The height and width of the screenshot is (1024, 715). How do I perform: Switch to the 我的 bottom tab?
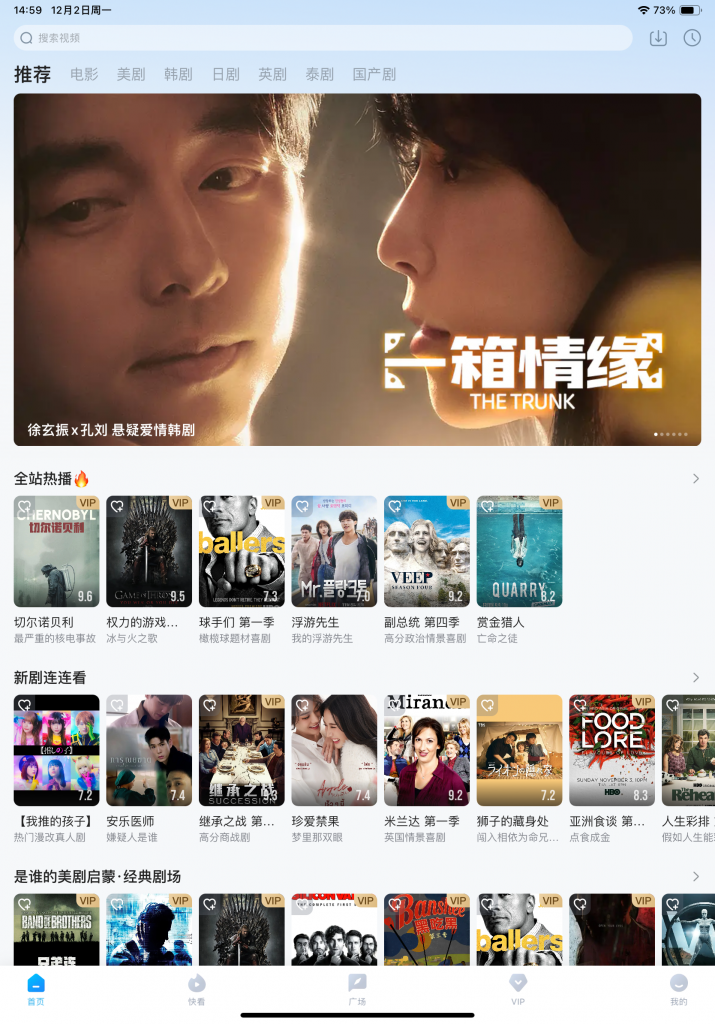tap(679, 988)
